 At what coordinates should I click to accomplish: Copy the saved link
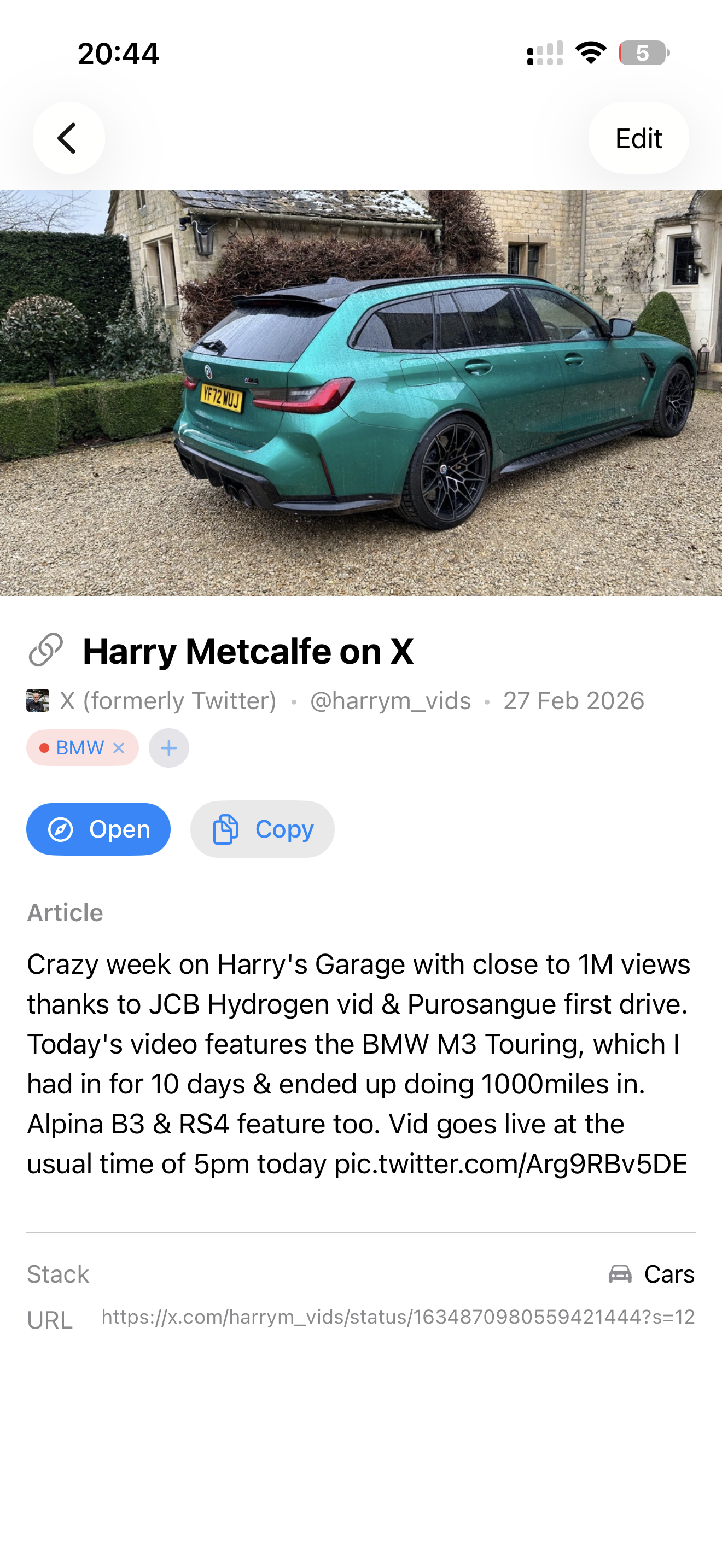click(x=263, y=829)
